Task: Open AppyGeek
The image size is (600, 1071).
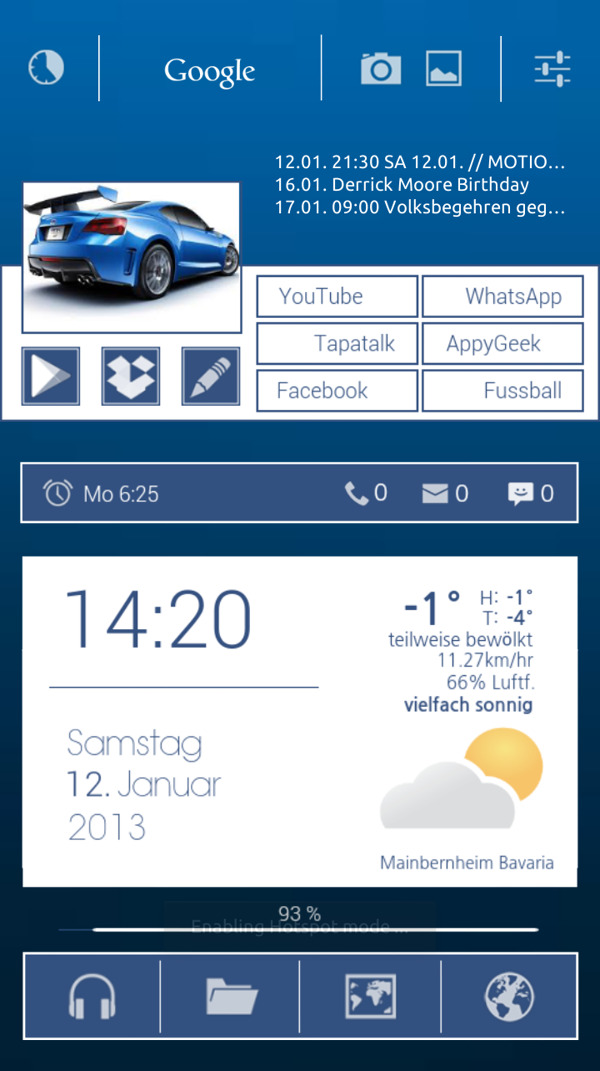Action: pos(502,343)
